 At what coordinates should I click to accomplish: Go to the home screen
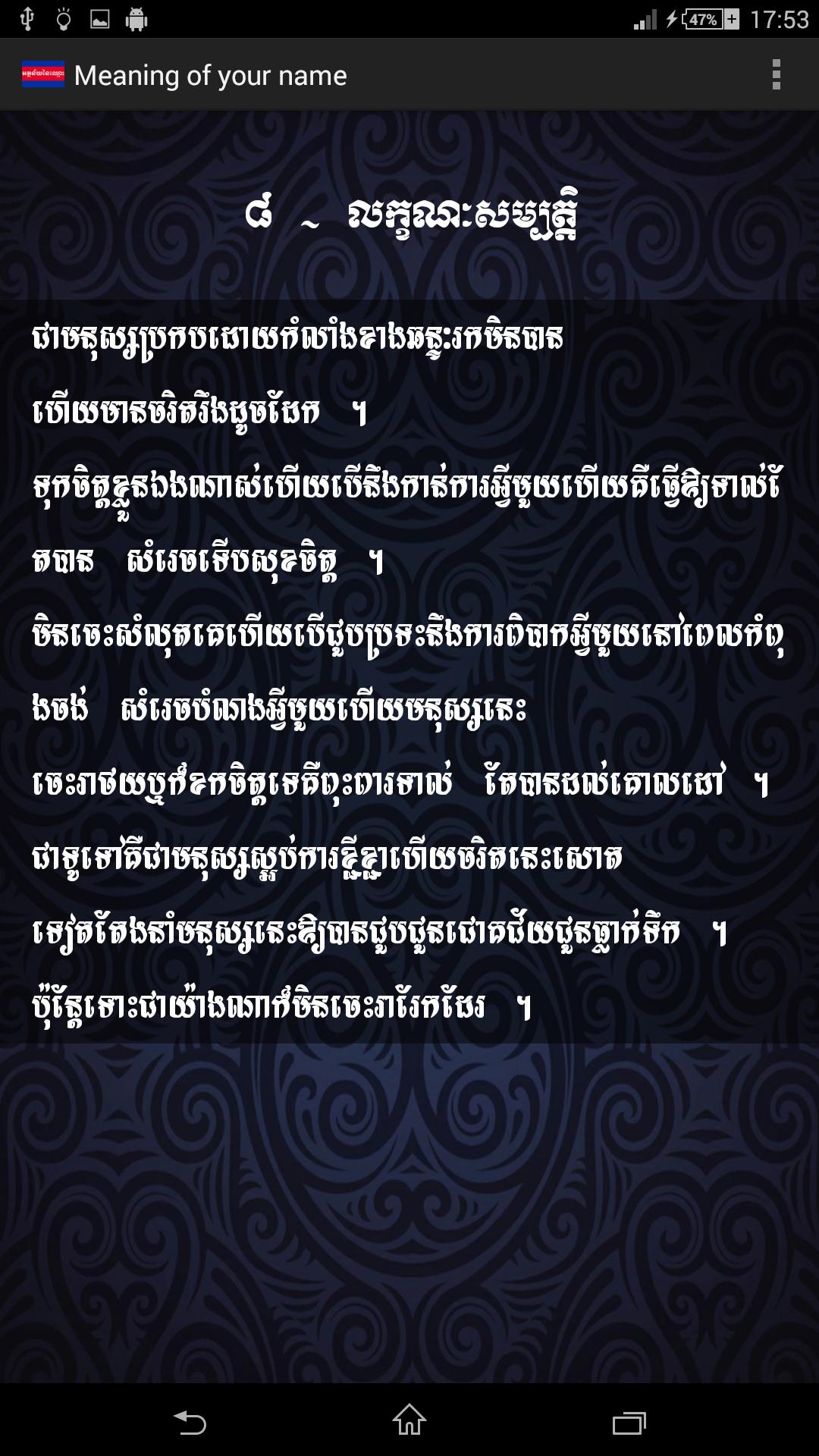click(409, 1421)
